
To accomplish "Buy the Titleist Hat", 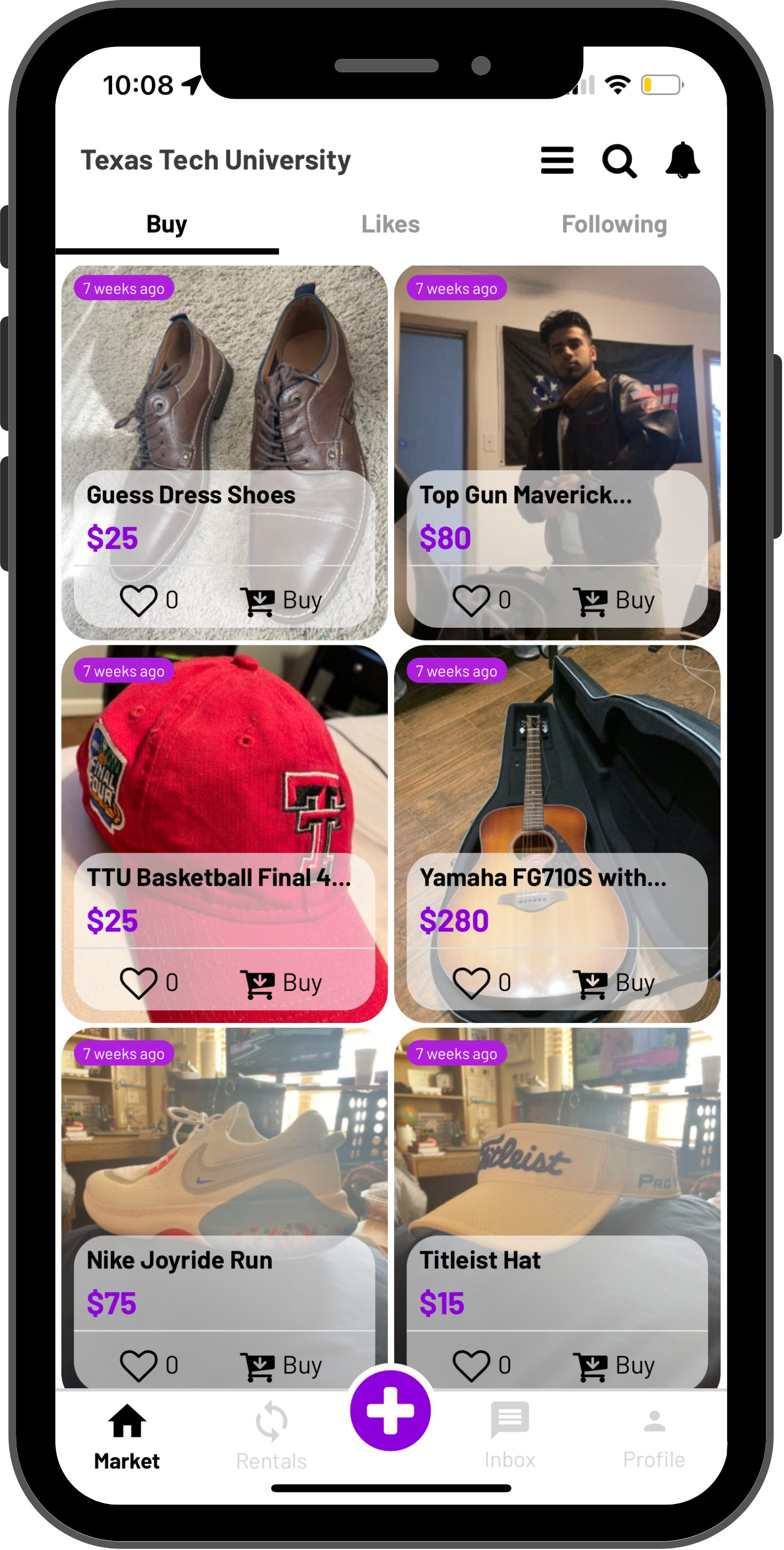I will click(614, 1365).
